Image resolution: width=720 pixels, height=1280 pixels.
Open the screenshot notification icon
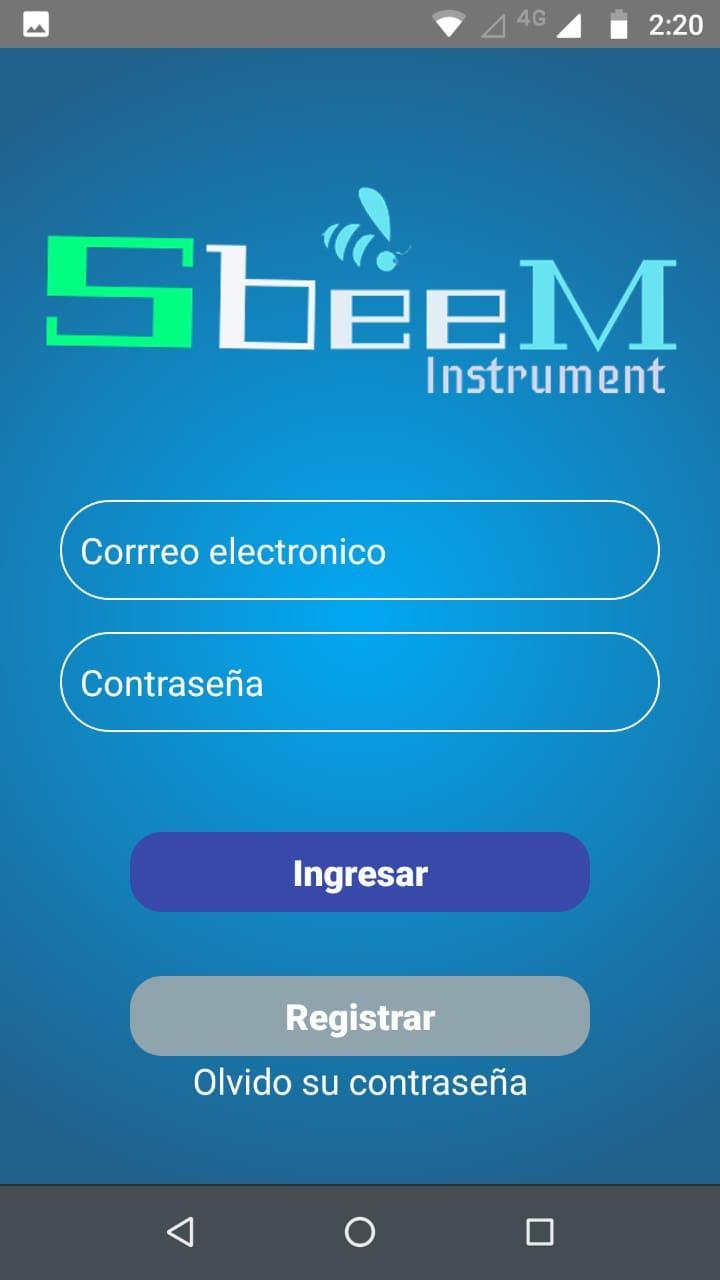[36, 24]
